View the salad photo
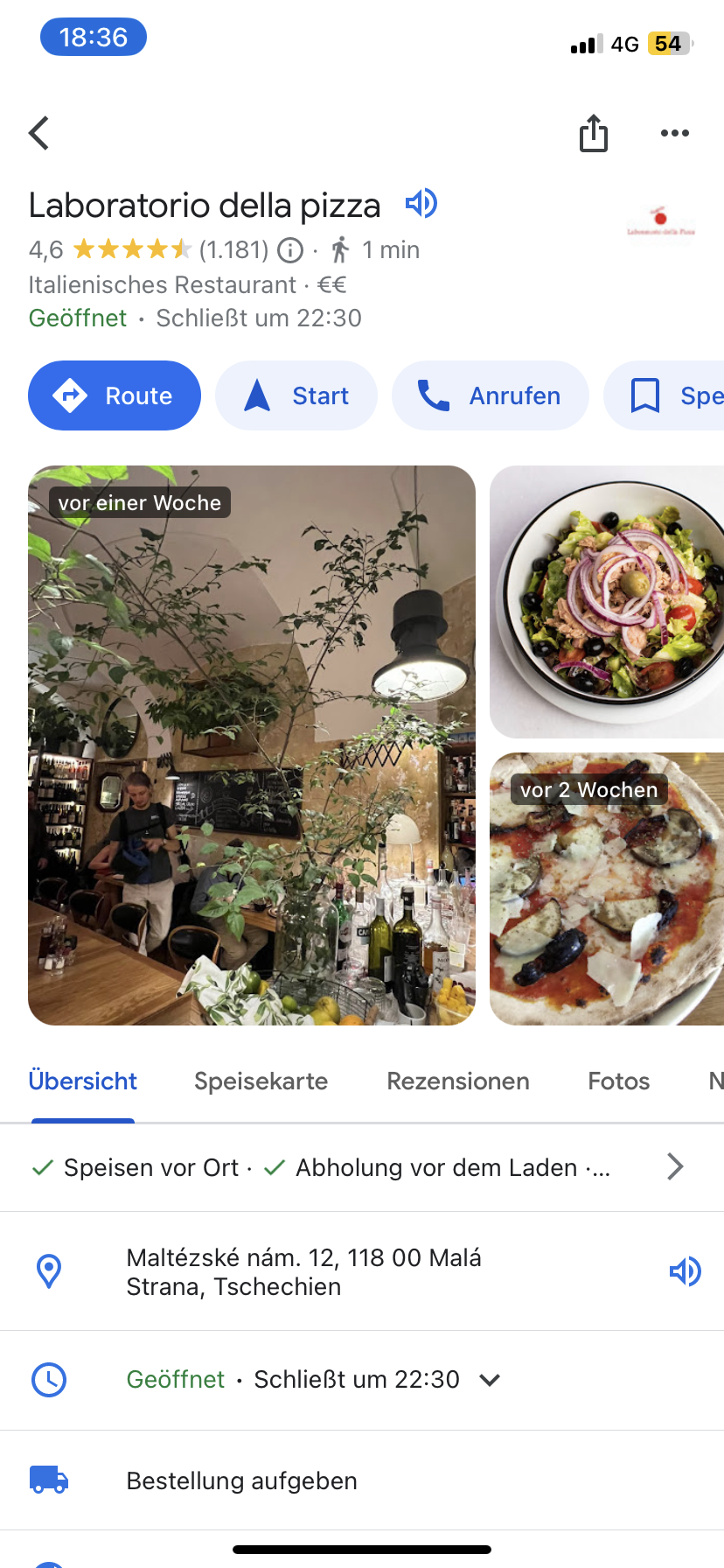The image size is (724, 1568). pyautogui.click(x=607, y=602)
